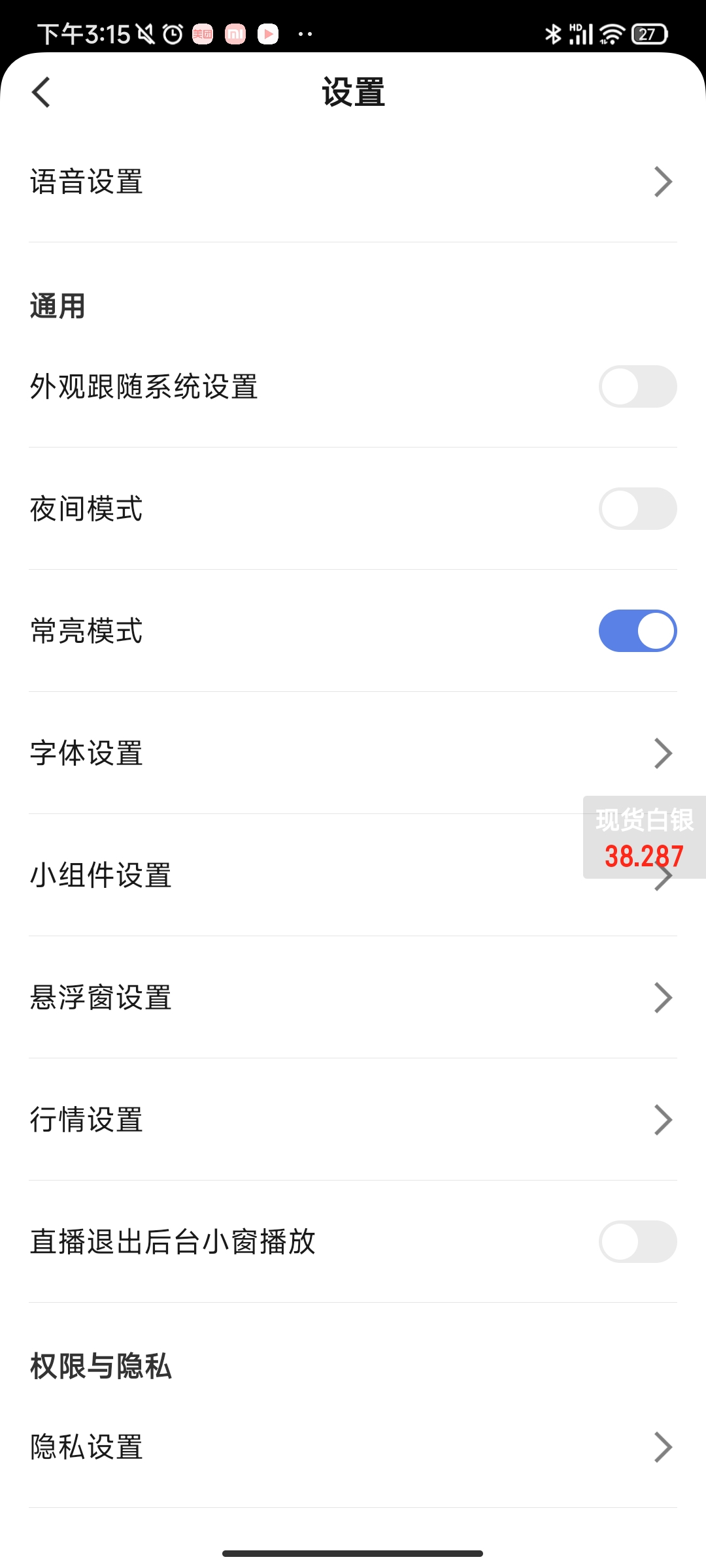Open 字体设置

pyautogui.click(x=353, y=753)
